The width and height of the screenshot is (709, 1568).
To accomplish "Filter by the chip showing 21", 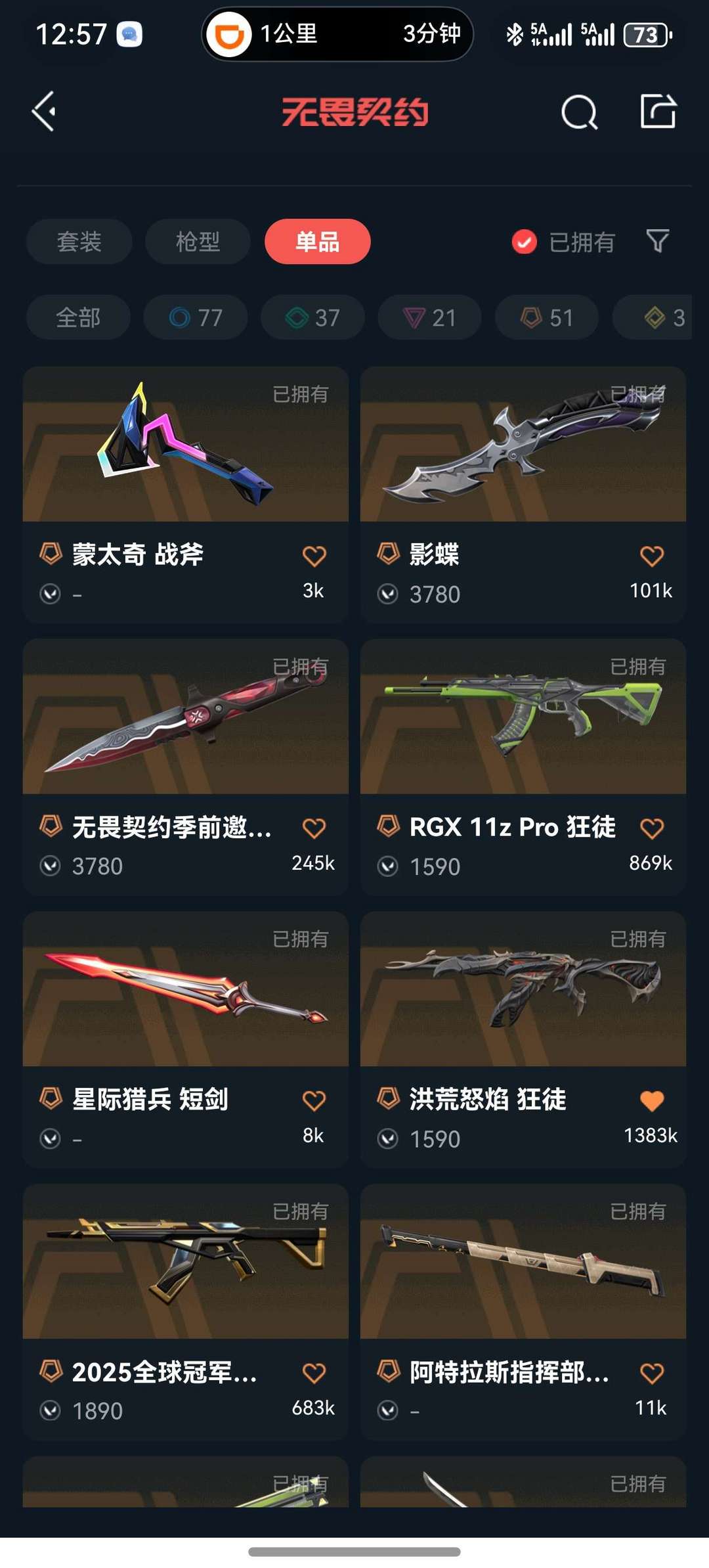I will pos(429,317).
